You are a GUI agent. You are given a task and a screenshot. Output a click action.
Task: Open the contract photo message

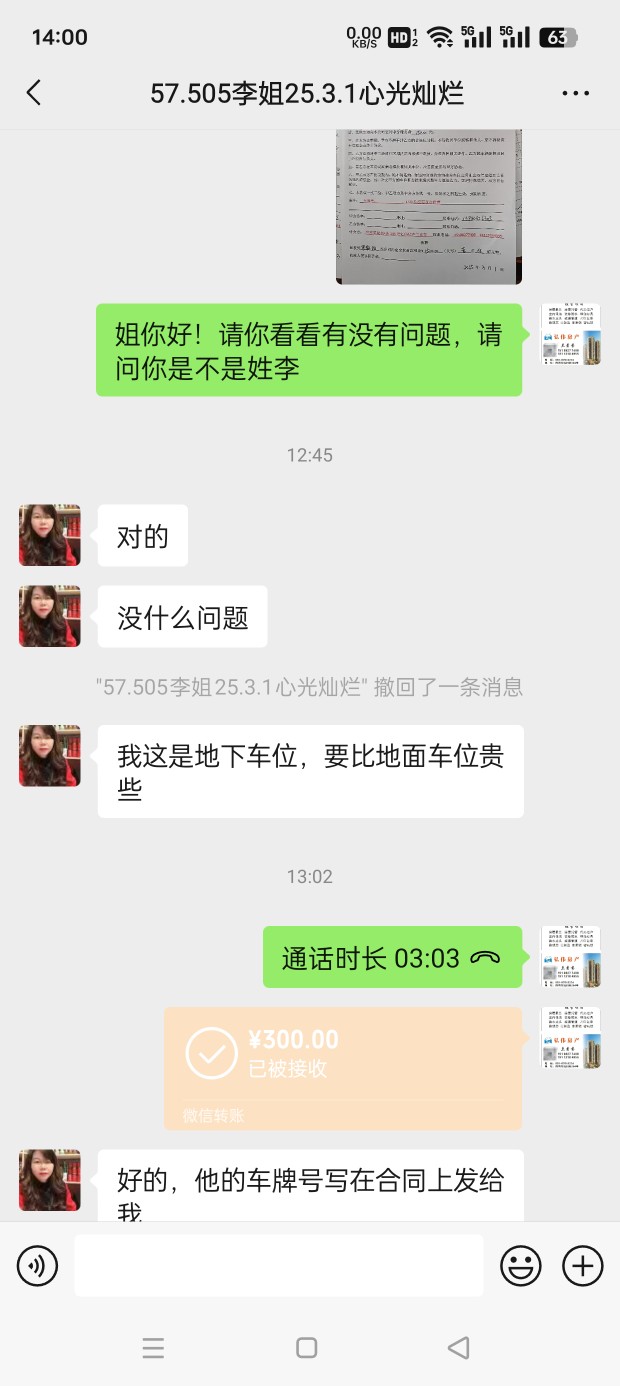pyautogui.click(x=429, y=206)
